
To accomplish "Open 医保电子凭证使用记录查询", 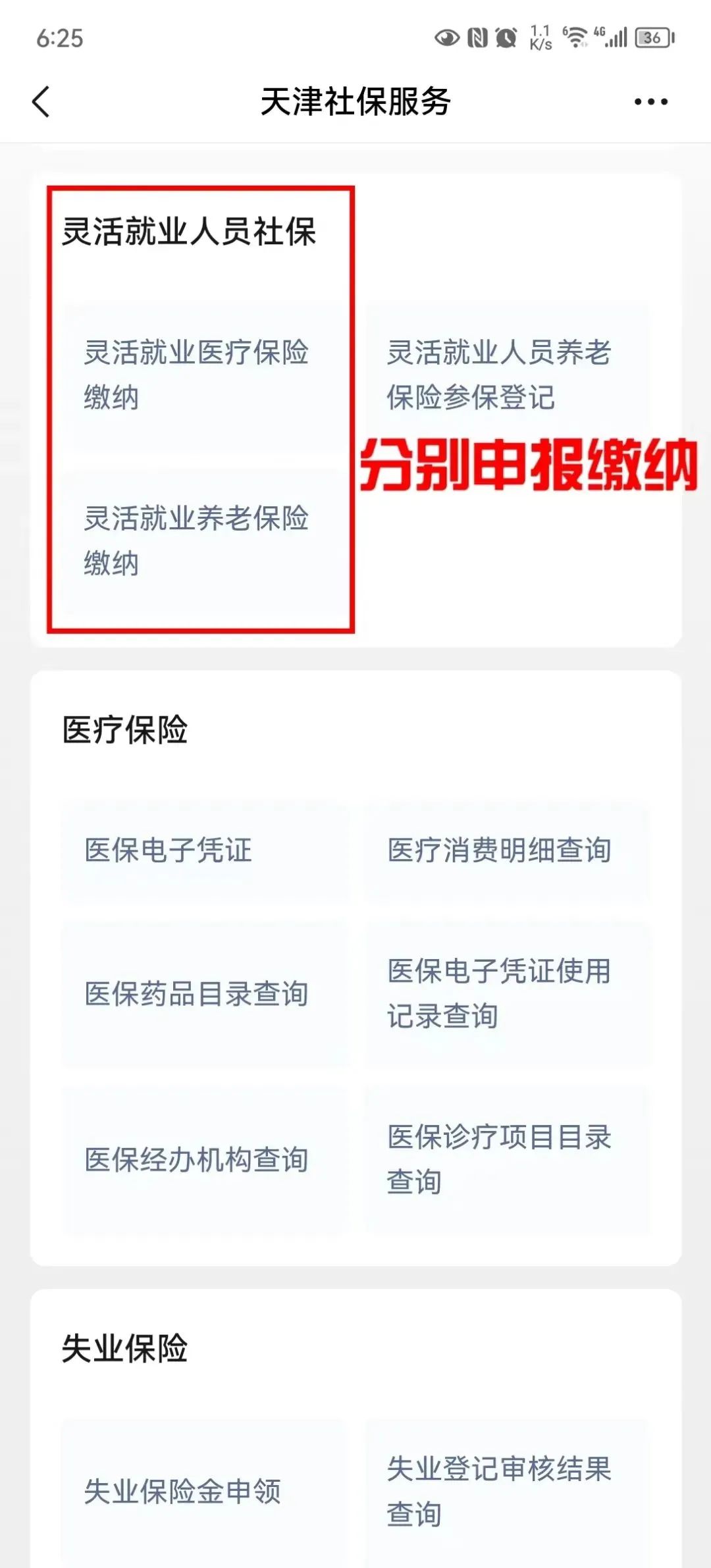I will 507,994.
